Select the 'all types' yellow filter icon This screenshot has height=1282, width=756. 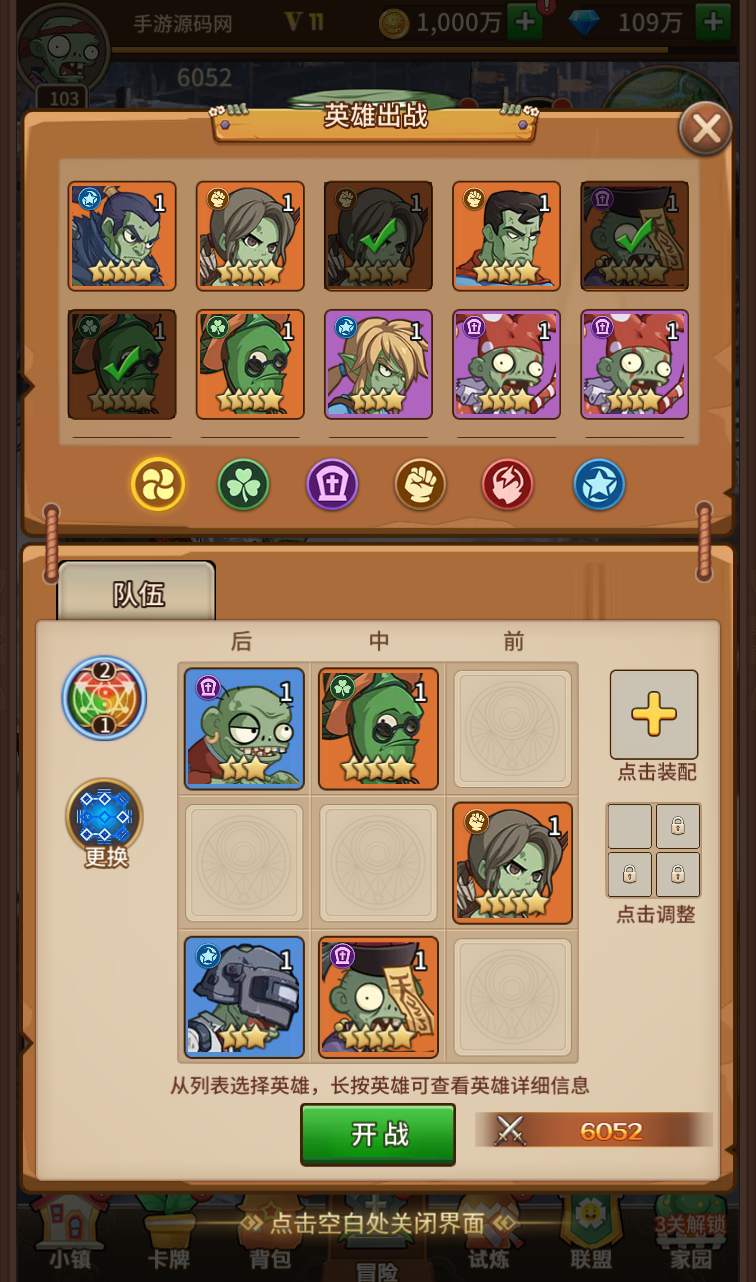(x=158, y=485)
